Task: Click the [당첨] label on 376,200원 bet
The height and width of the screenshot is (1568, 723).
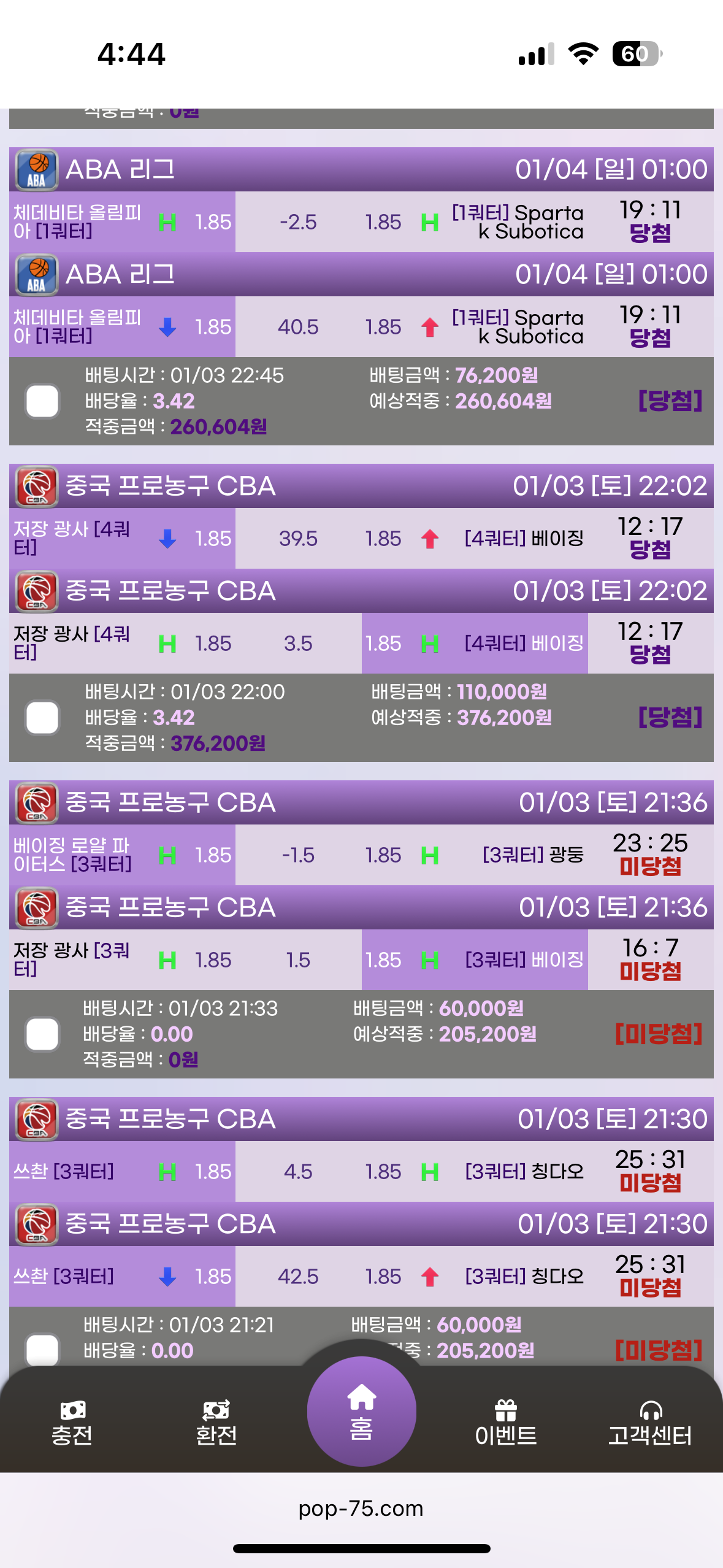Action: click(x=670, y=717)
